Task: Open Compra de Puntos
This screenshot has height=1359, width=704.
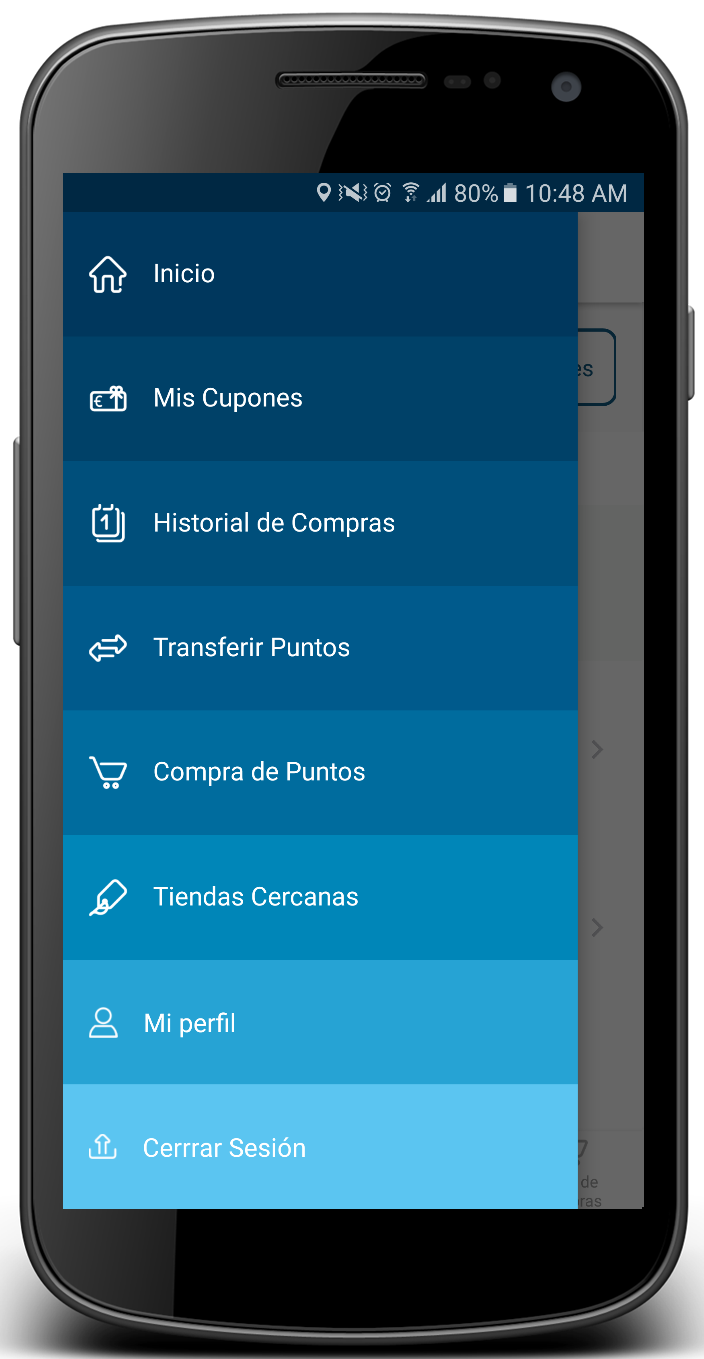Action: coord(259,772)
